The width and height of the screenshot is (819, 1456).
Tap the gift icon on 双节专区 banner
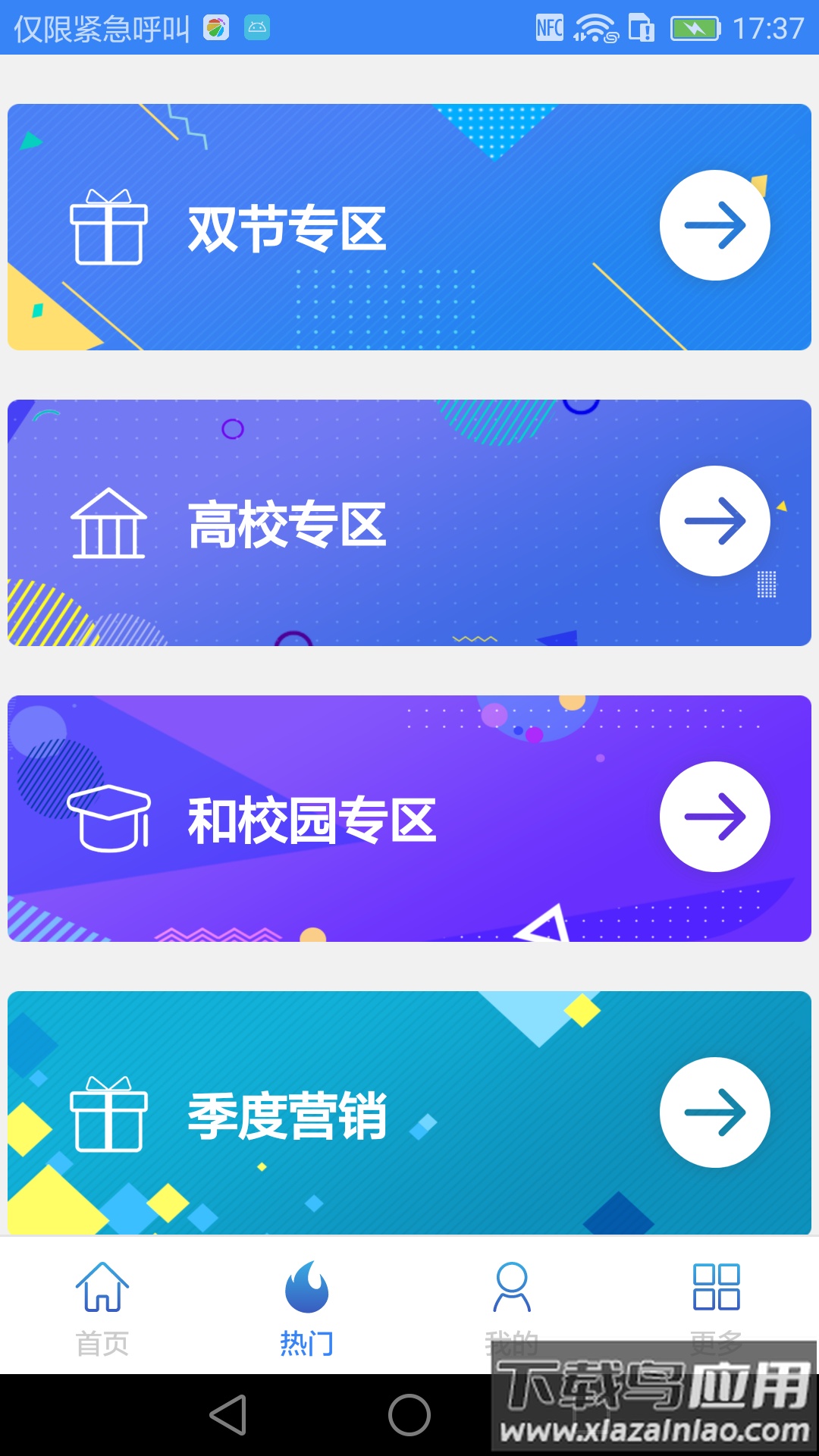click(x=106, y=225)
